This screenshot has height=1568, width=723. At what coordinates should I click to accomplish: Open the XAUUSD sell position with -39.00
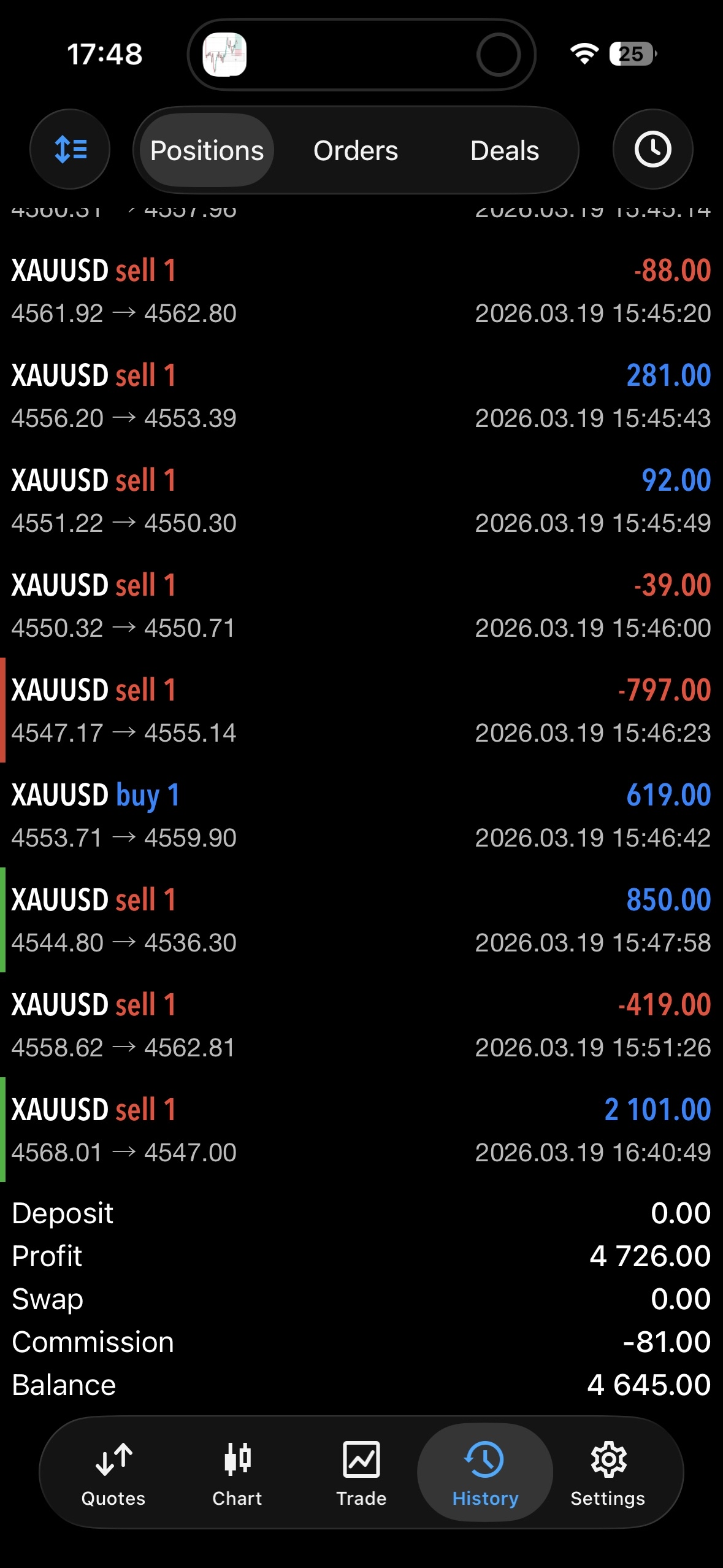(361, 605)
